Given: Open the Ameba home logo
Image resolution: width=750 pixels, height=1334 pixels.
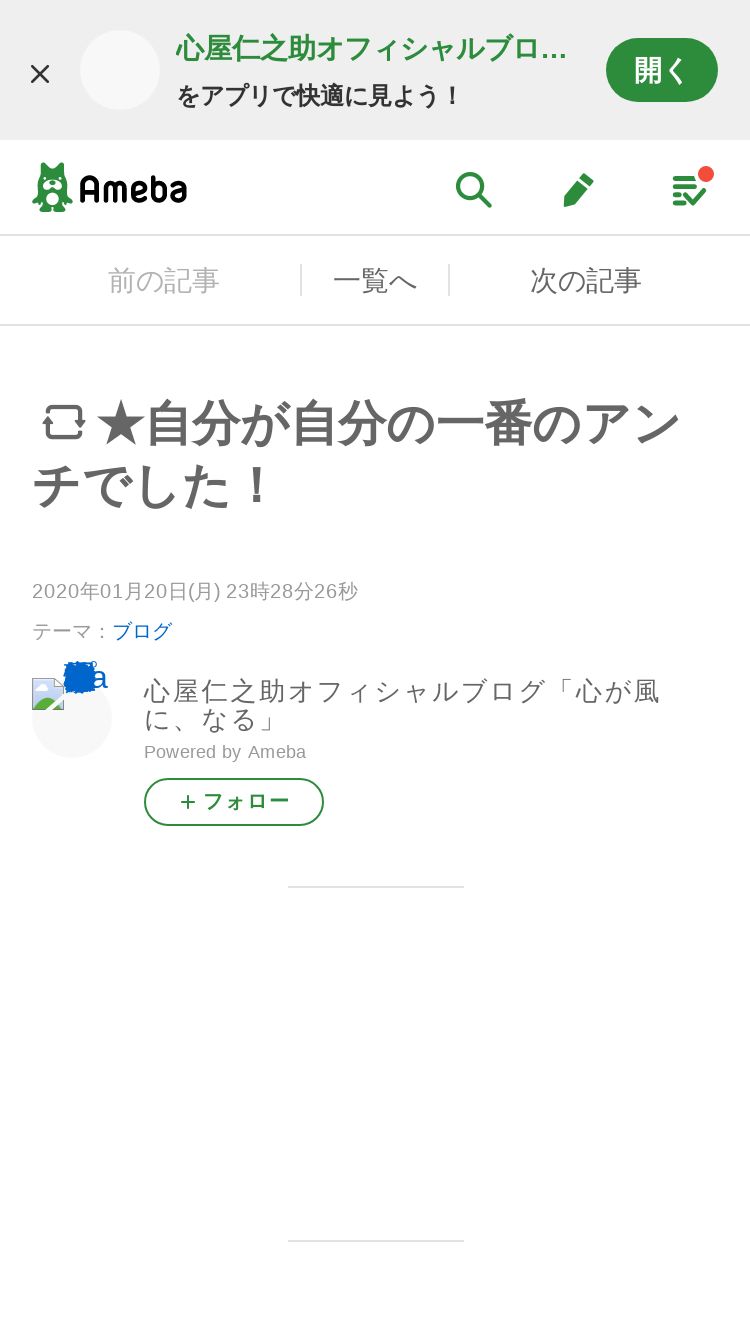Looking at the screenshot, I should [110, 187].
